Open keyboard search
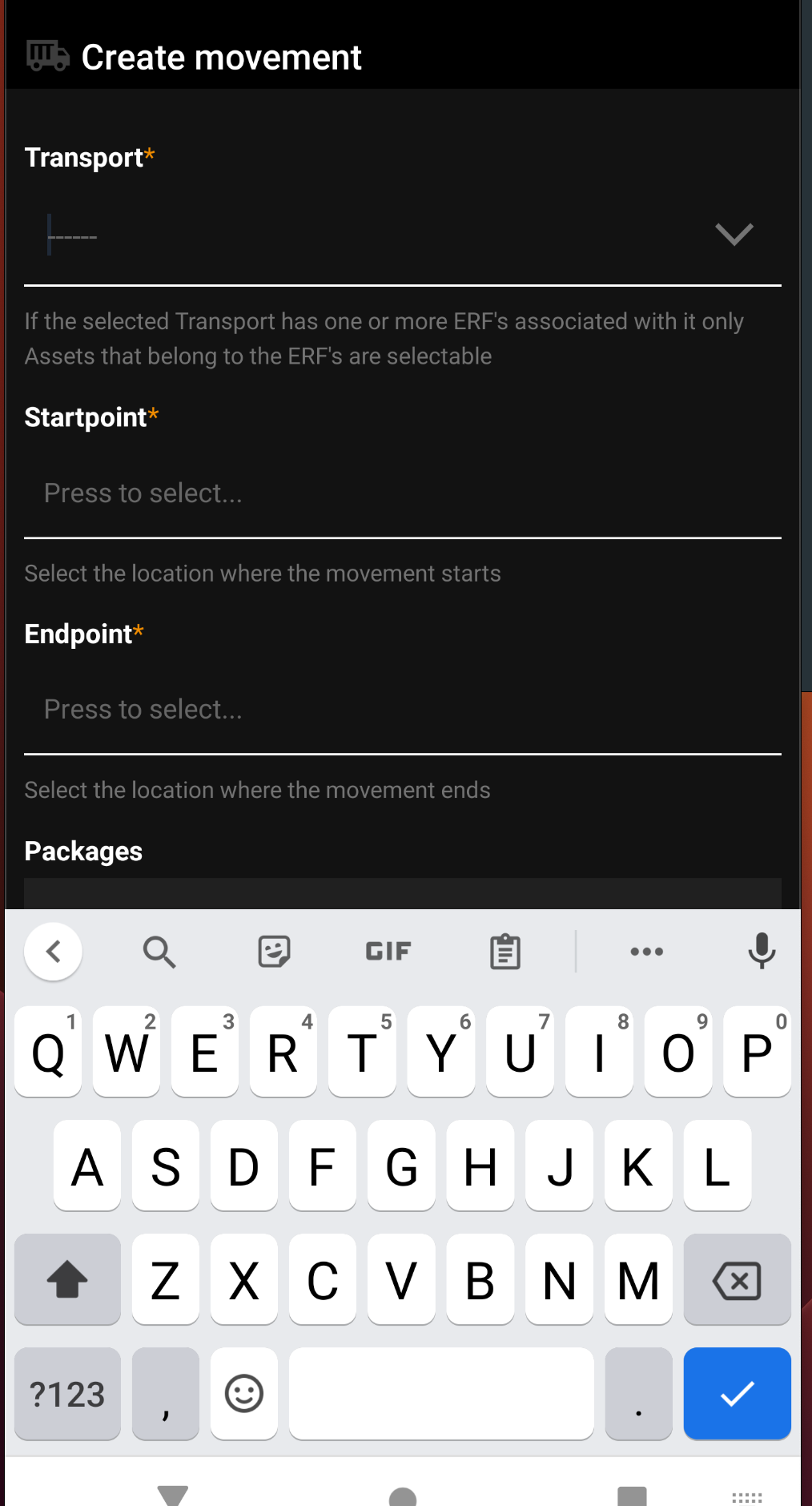The height and width of the screenshot is (1506, 812). 159,952
